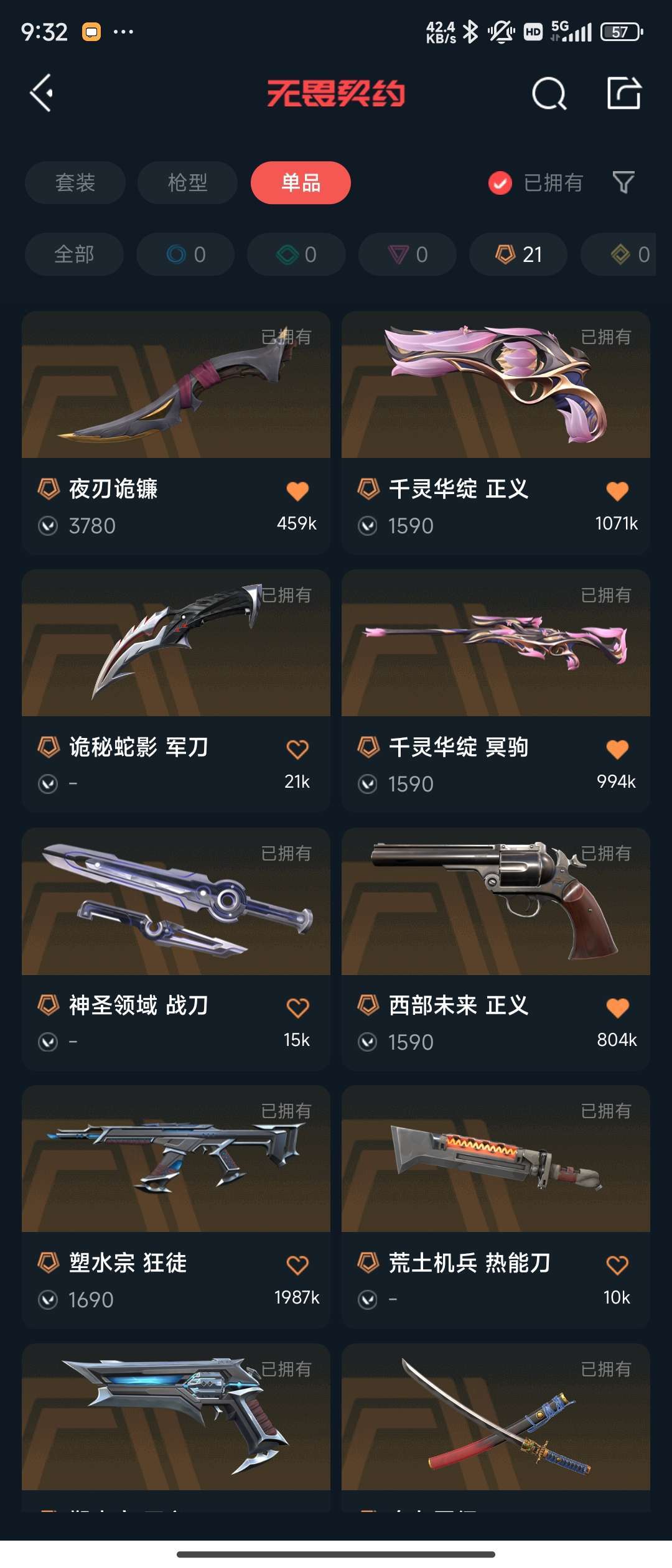This screenshot has width=672, height=1568.
Task: Switch to the 枪型 tab
Action: (186, 182)
